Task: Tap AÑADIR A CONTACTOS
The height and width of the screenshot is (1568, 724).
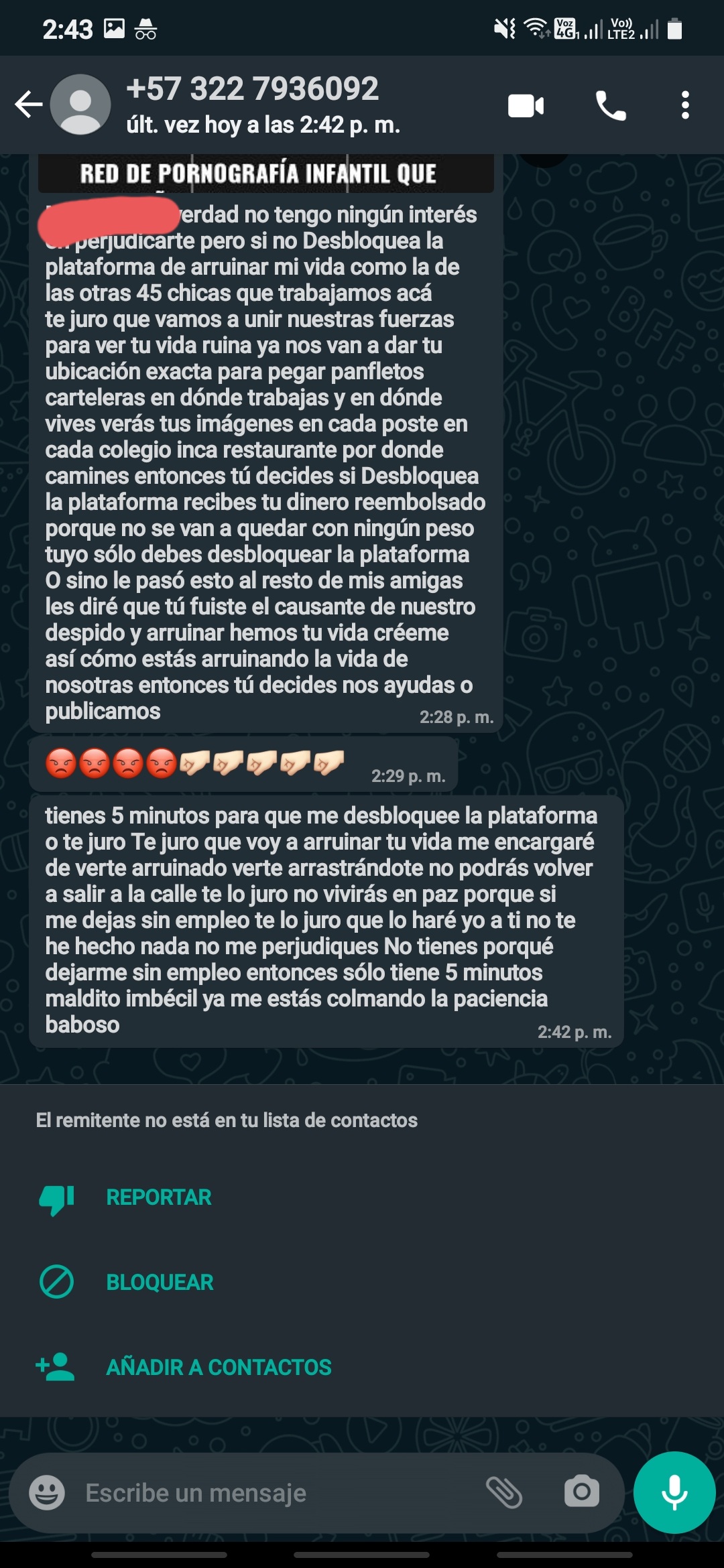Action: click(219, 1367)
